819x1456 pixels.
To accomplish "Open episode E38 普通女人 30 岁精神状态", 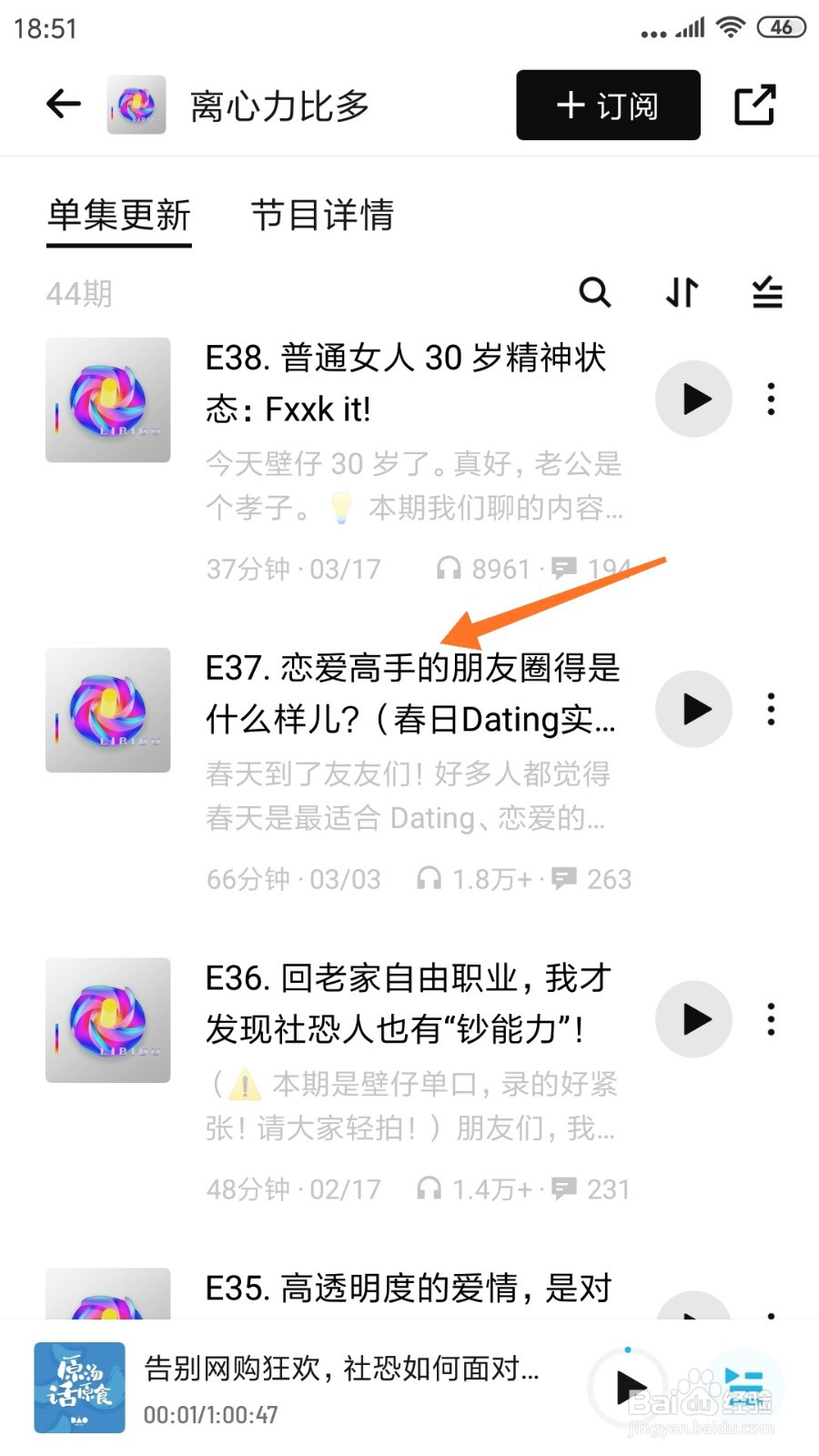I will click(406, 383).
